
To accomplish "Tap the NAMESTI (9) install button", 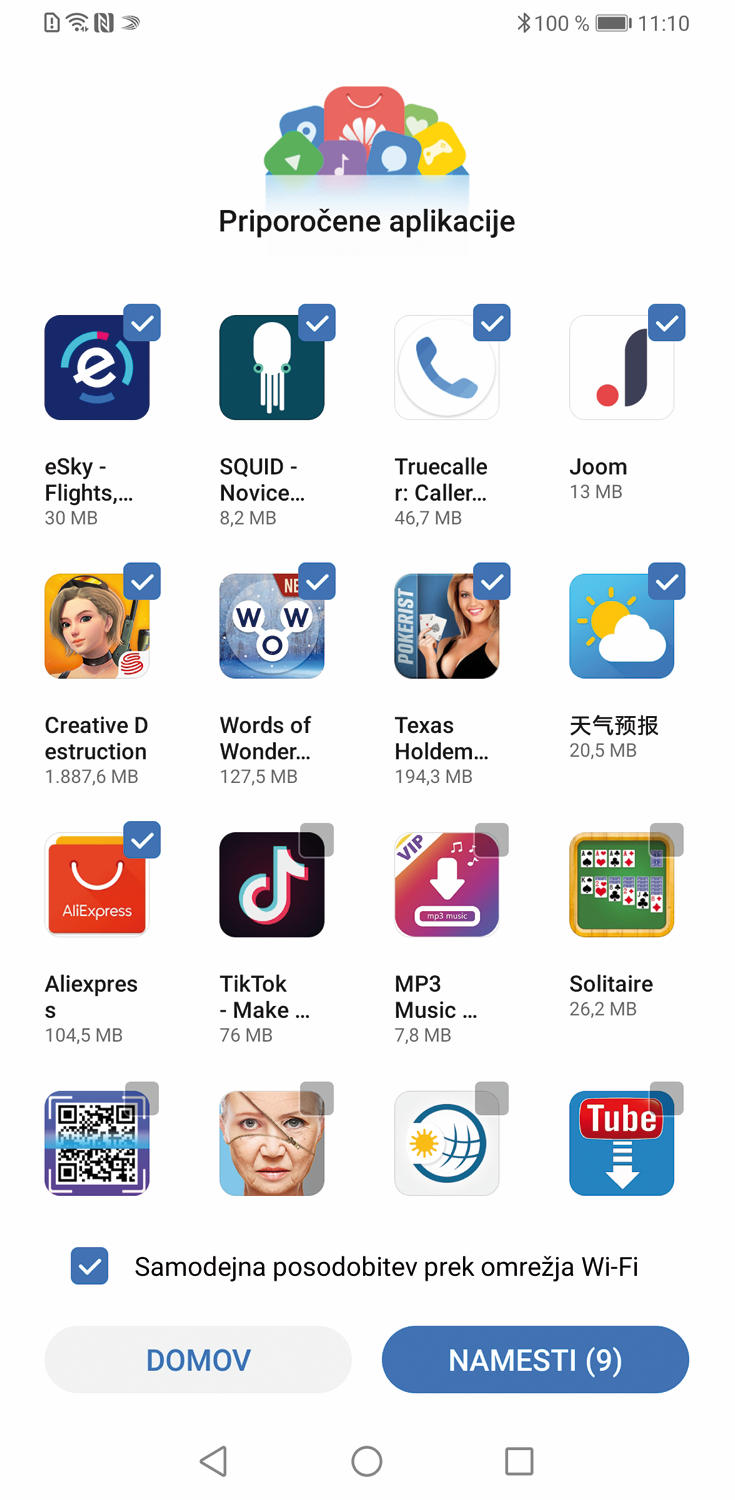I will click(535, 1360).
